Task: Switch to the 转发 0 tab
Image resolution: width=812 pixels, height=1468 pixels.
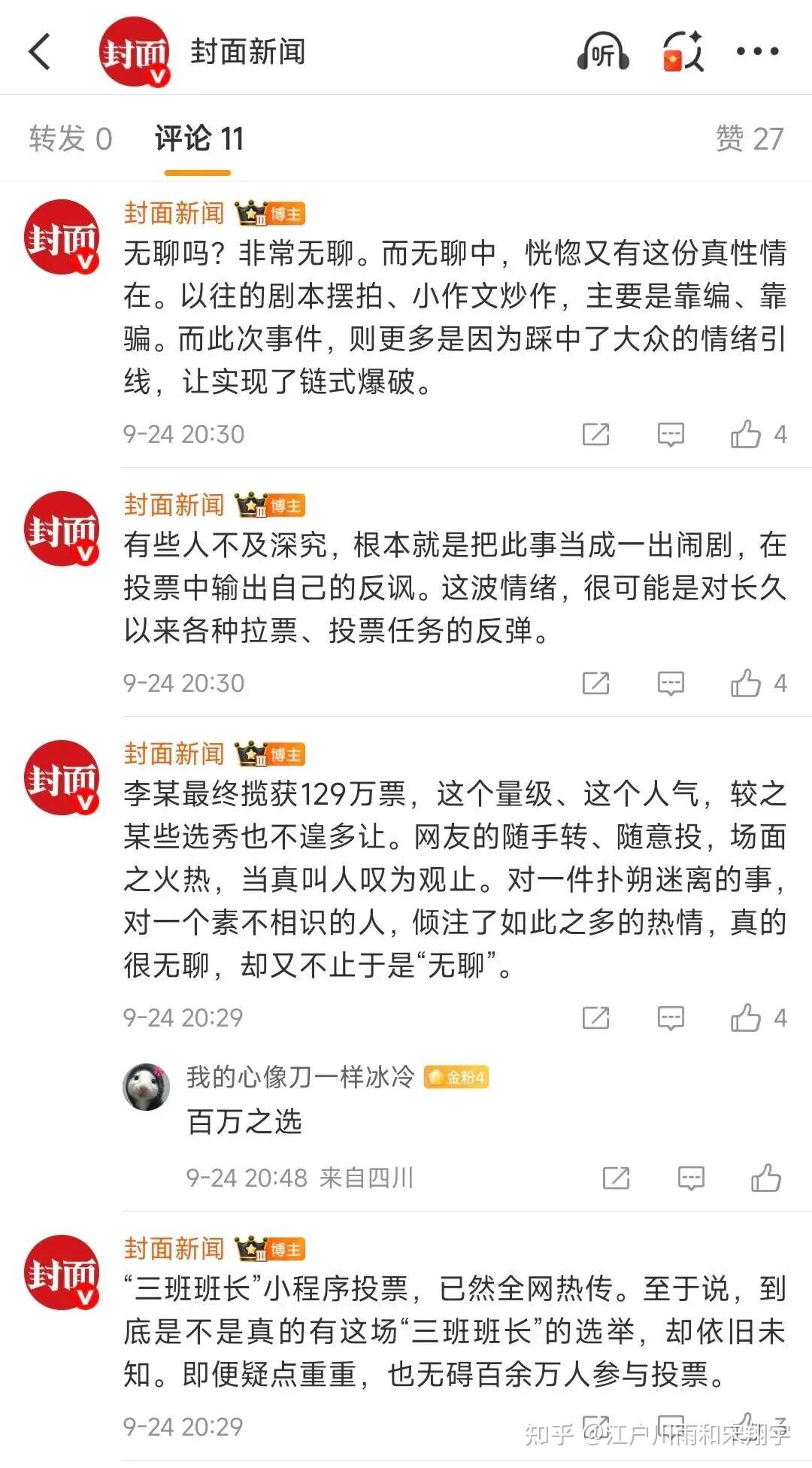Action: pyautogui.click(x=71, y=139)
